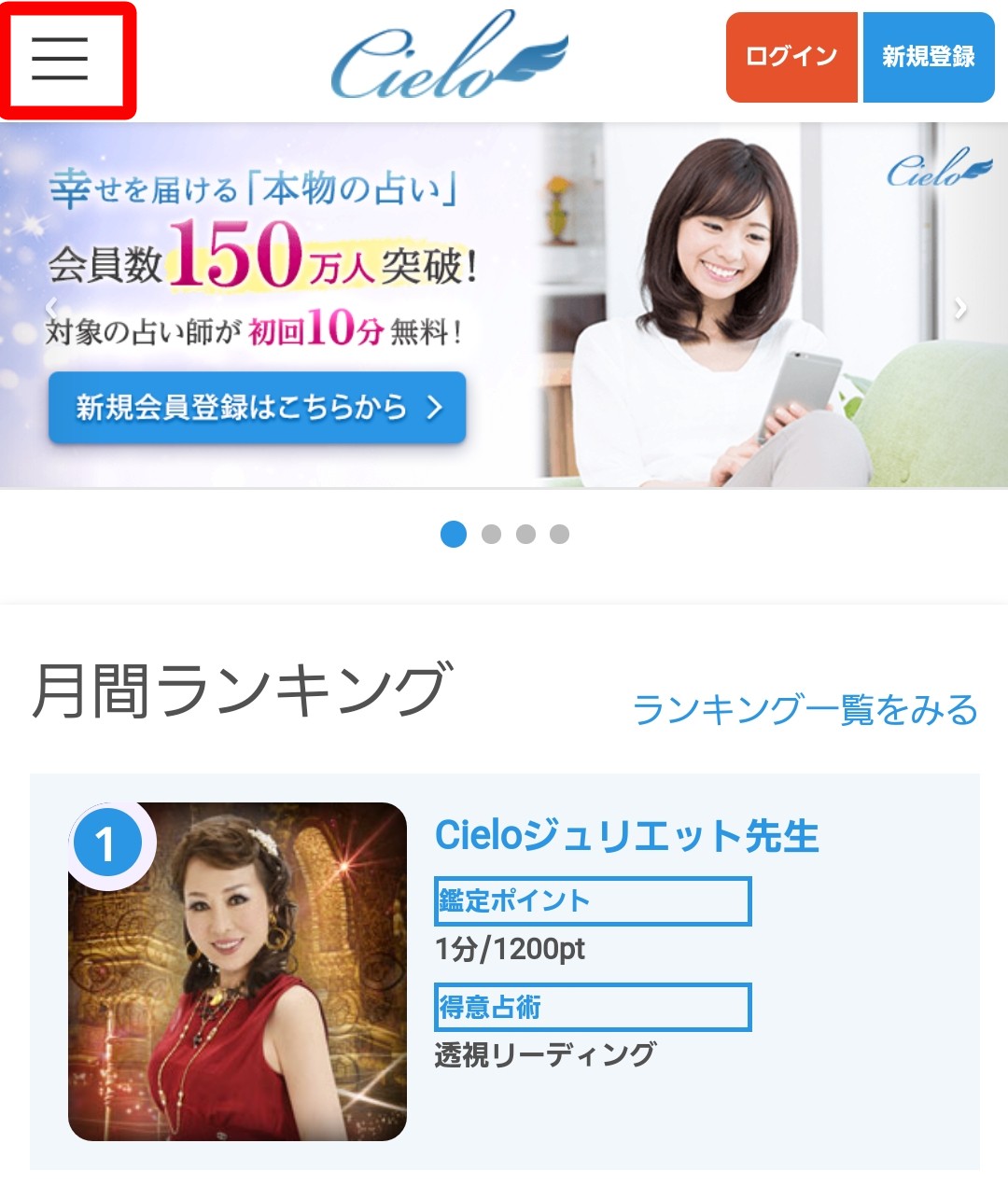Show the next banner slide arrow

click(x=960, y=309)
